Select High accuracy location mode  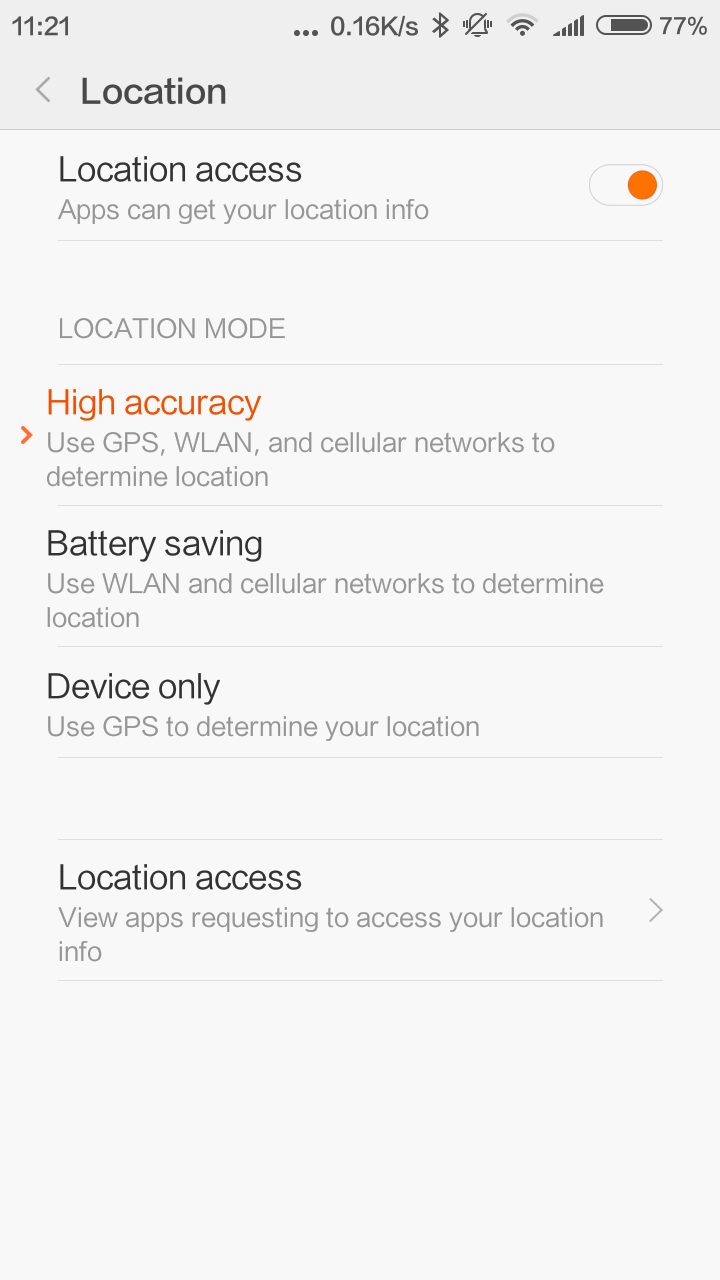(360, 435)
